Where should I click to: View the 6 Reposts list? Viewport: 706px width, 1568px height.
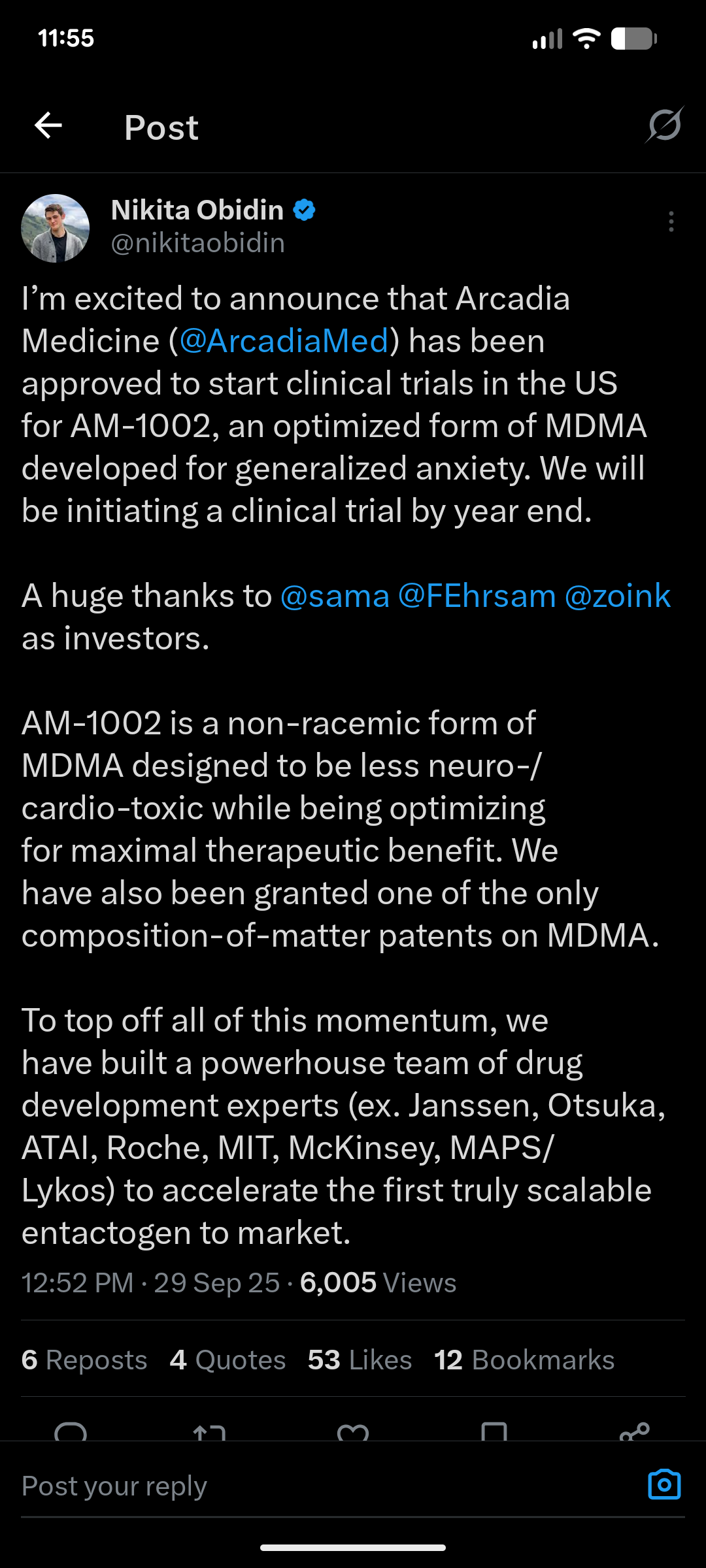point(84,1360)
